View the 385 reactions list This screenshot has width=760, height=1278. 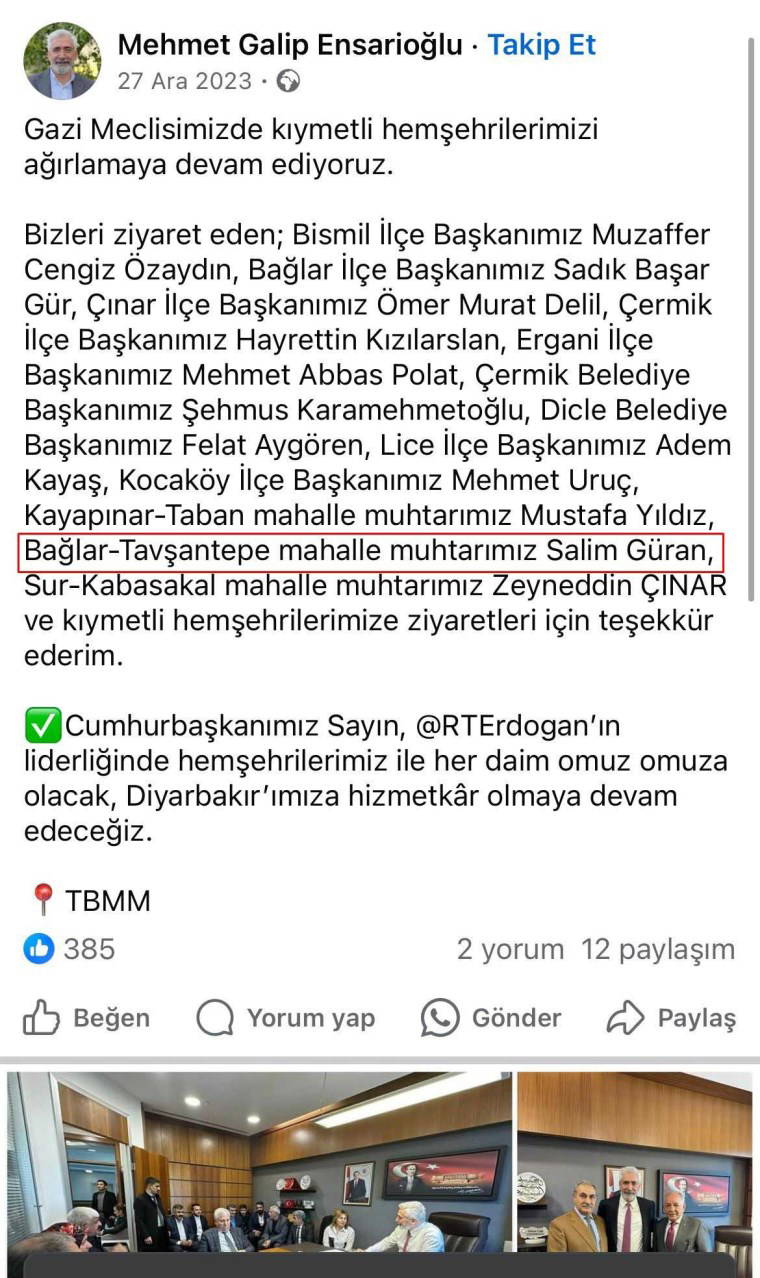tap(70, 948)
